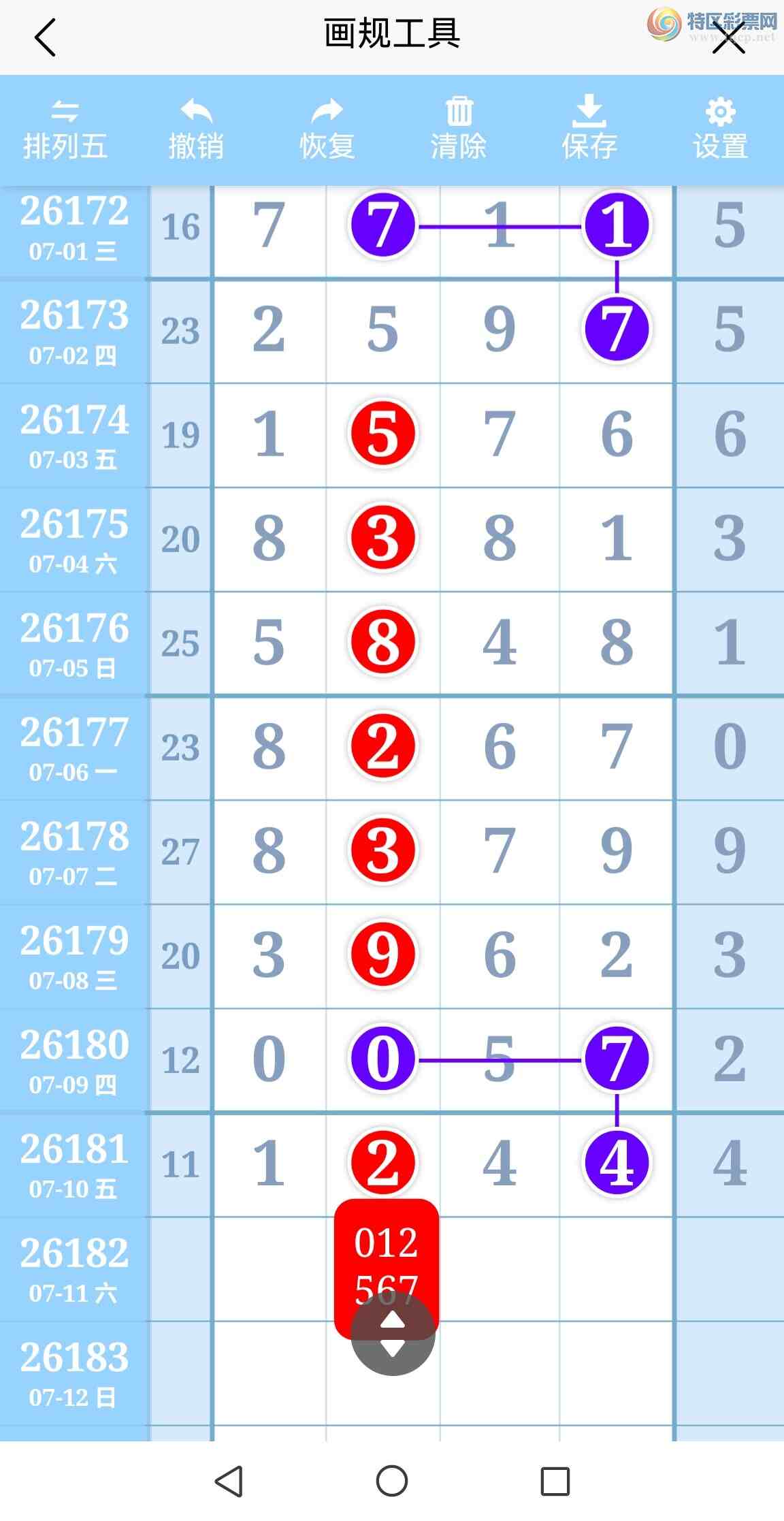This screenshot has width=784, height=1521.
Task: Tap the up/down floating scroll button
Action: click(393, 1334)
